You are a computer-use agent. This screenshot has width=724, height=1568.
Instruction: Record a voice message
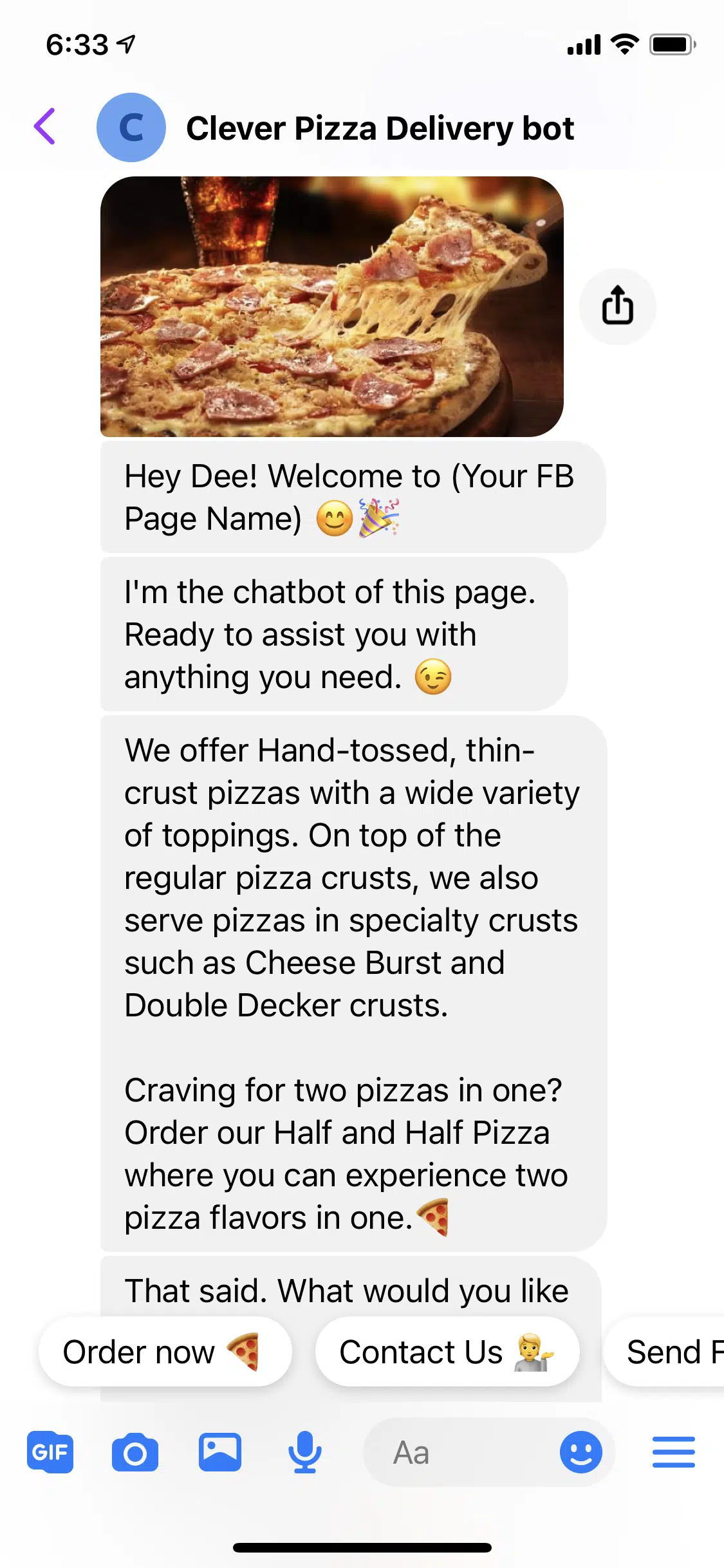pos(304,1452)
